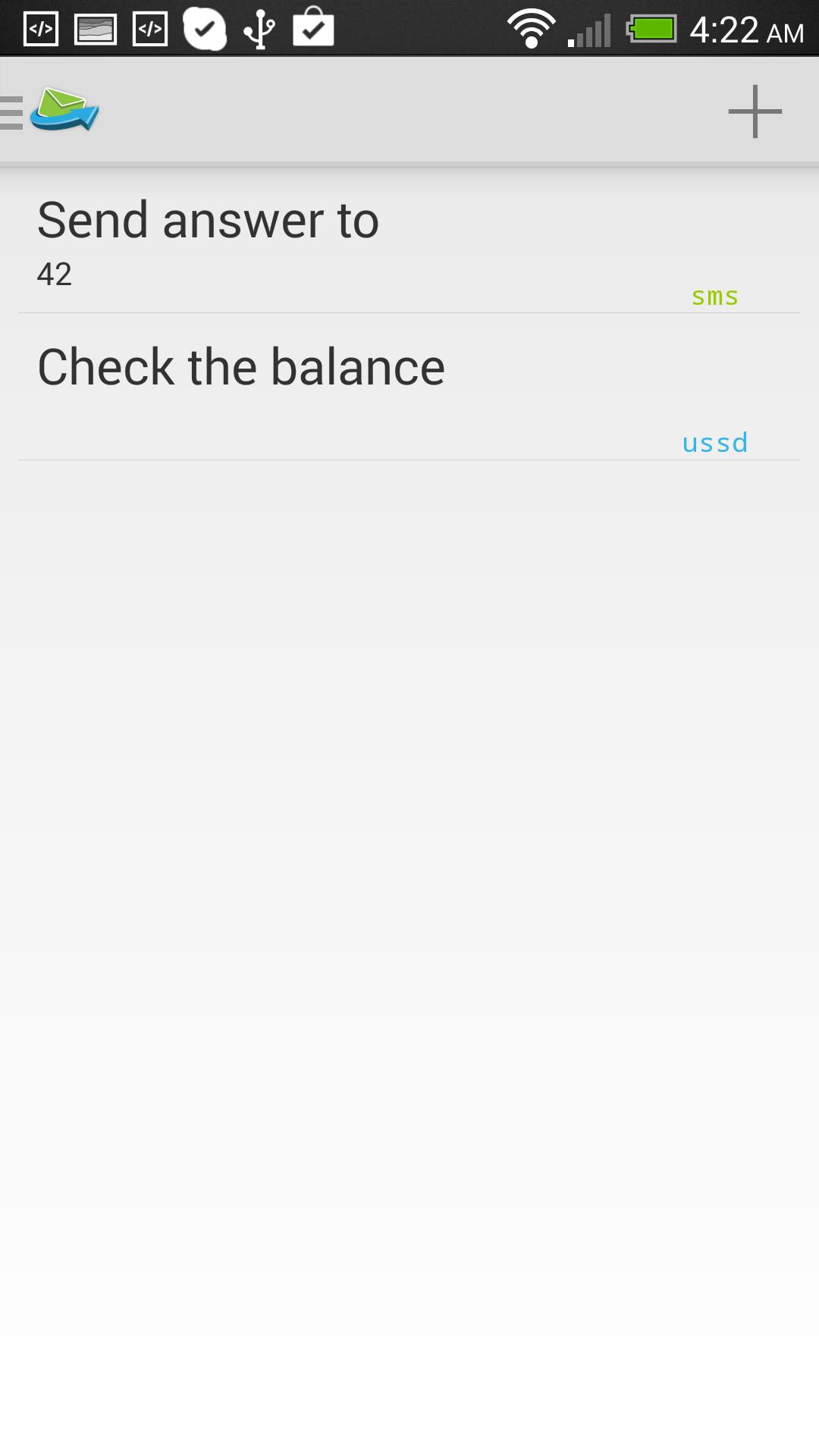Image resolution: width=819 pixels, height=1456 pixels.
Task: Tap the blue 'ussd' type label
Action: [714, 444]
